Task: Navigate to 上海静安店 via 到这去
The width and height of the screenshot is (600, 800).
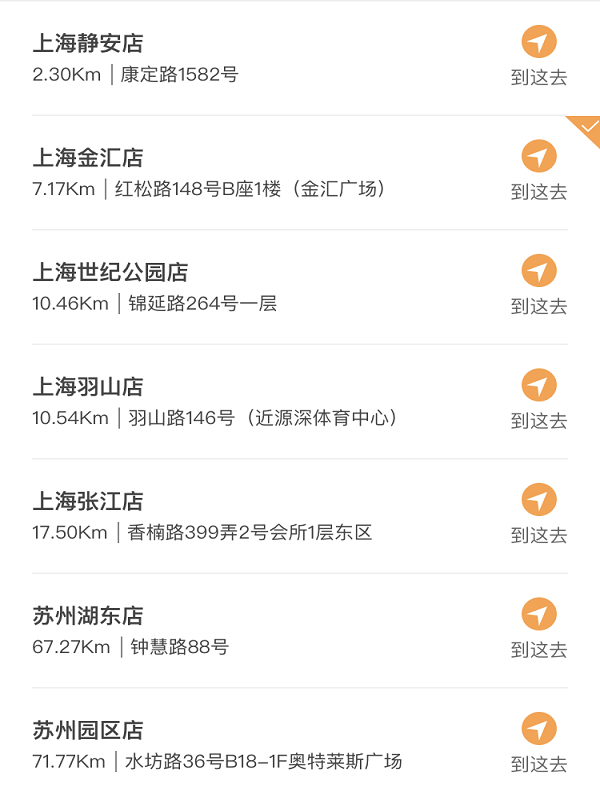Action: [539, 57]
